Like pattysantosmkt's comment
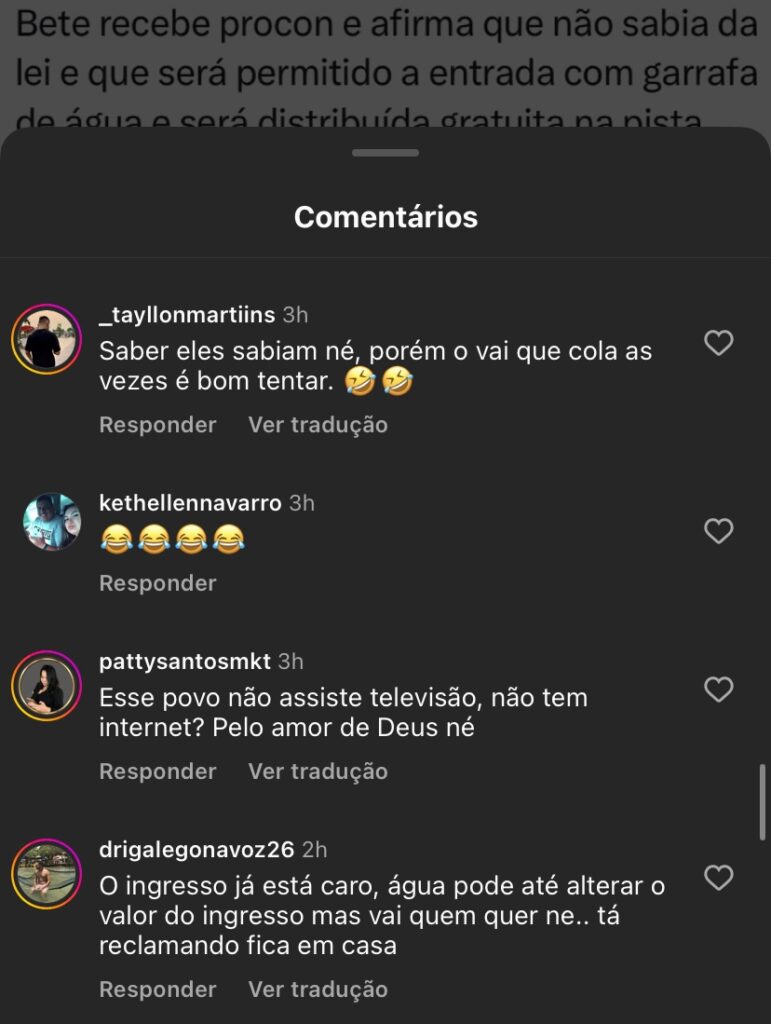 click(718, 689)
